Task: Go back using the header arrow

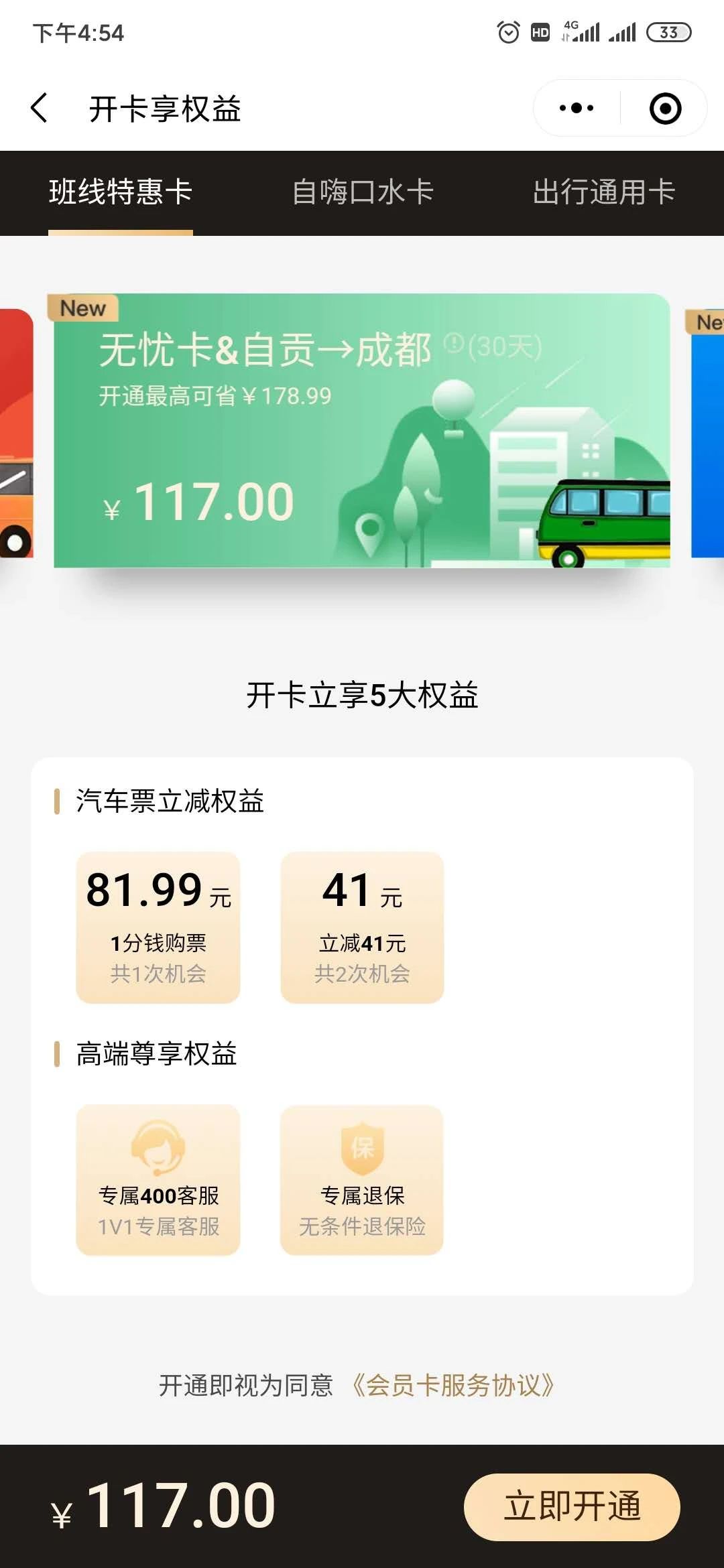Action: point(40,108)
